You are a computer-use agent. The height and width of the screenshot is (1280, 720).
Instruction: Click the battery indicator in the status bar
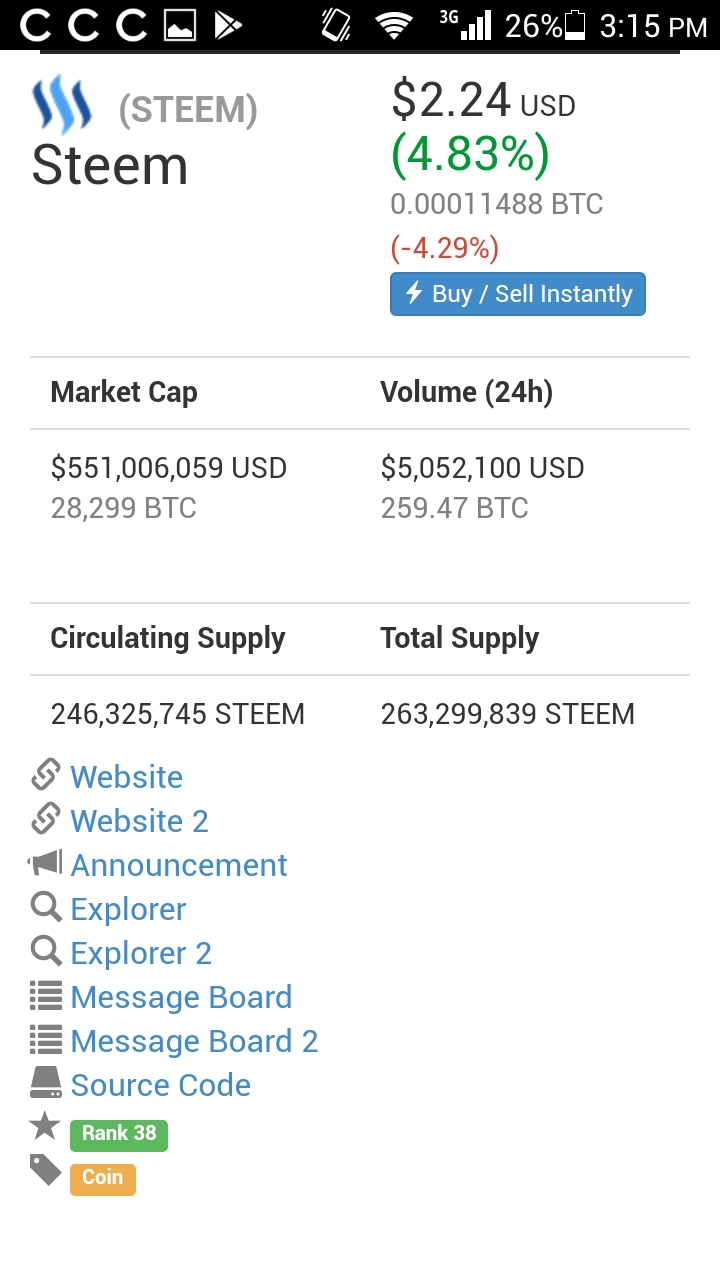tap(575, 25)
